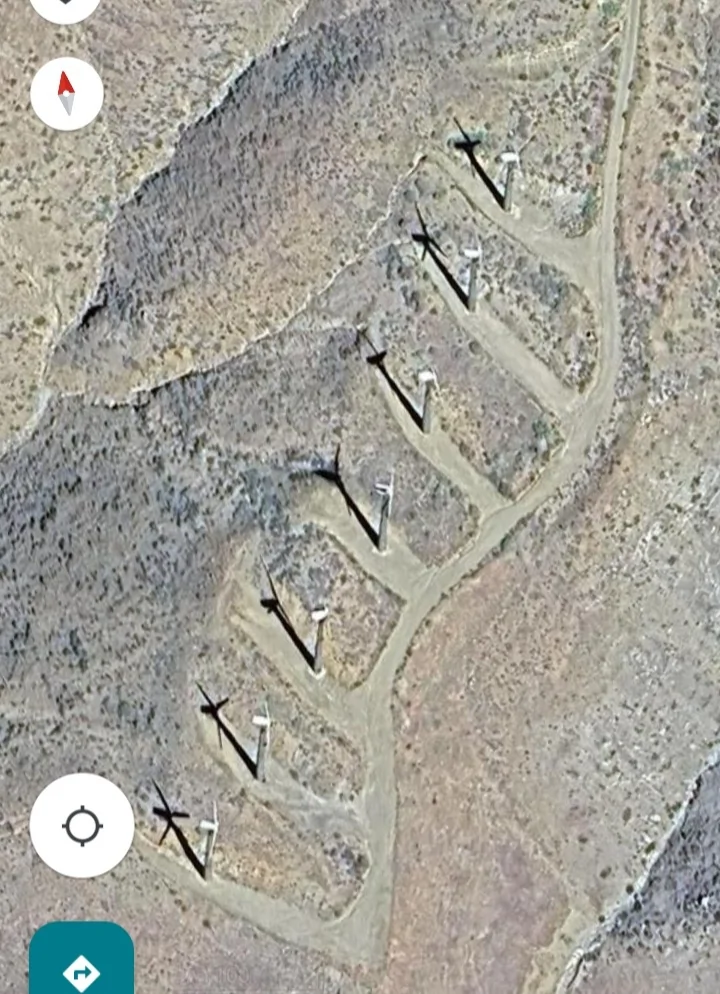Center the map on my location

82,826
